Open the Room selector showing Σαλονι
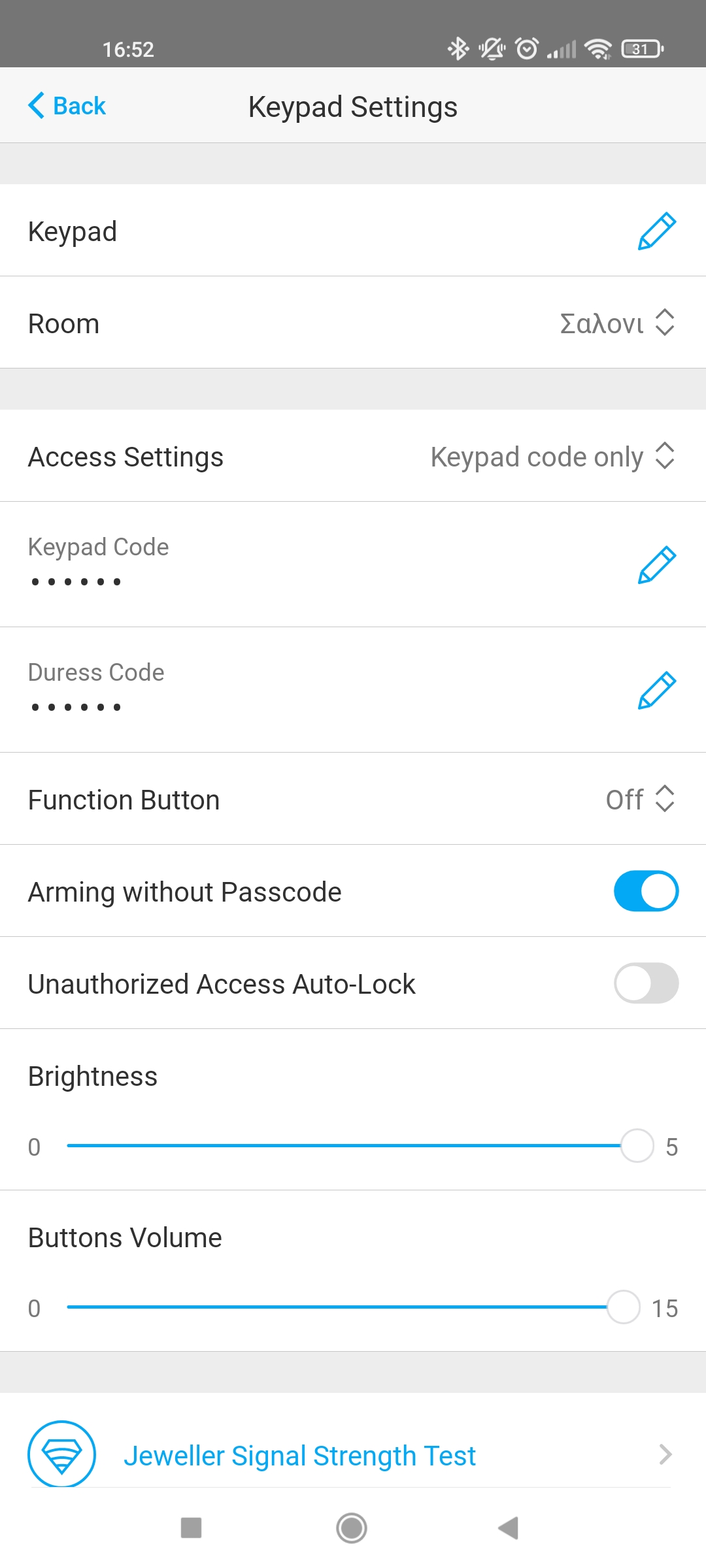706x1568 pixels. (616, 323)
